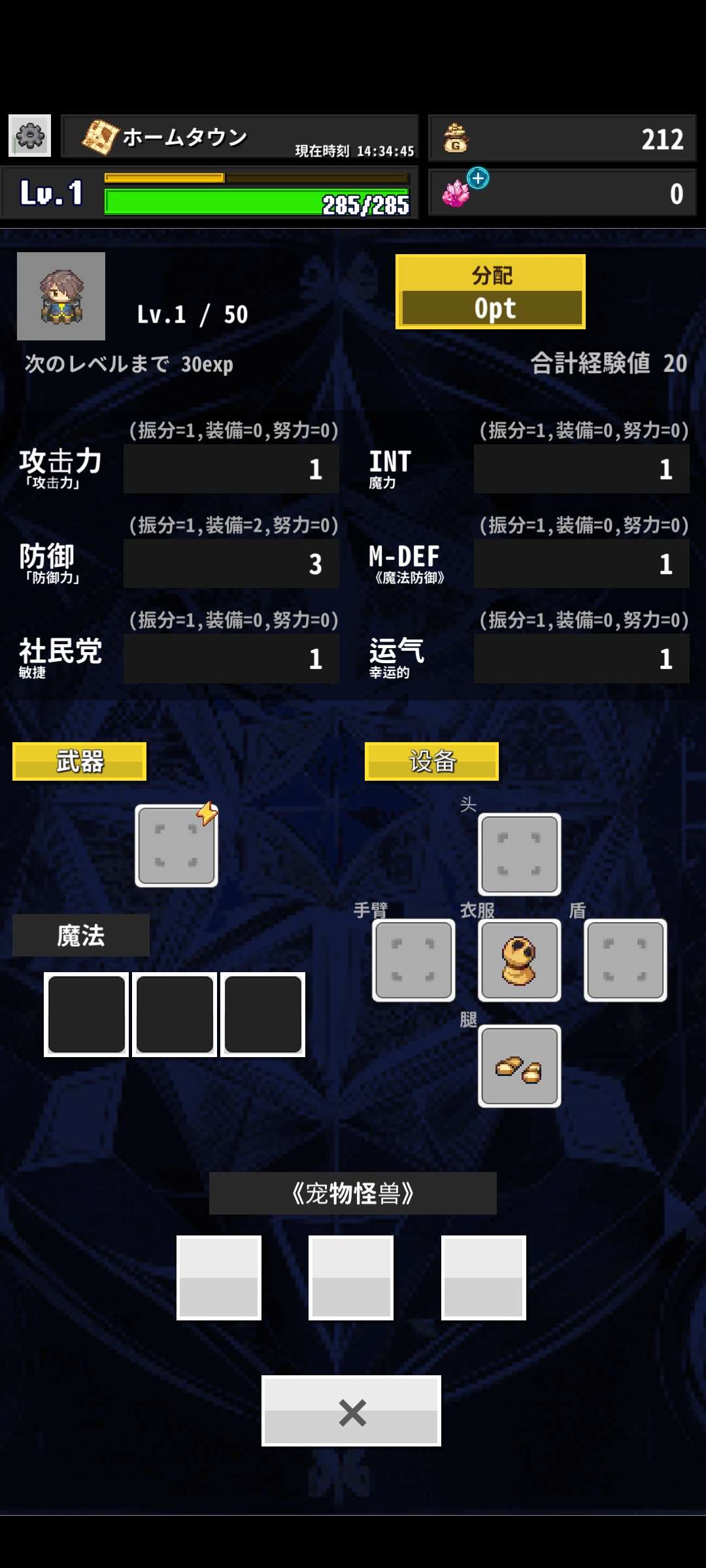Select the third magic slot
This screenshot has width=706, height=1568.
point(263,1014)
